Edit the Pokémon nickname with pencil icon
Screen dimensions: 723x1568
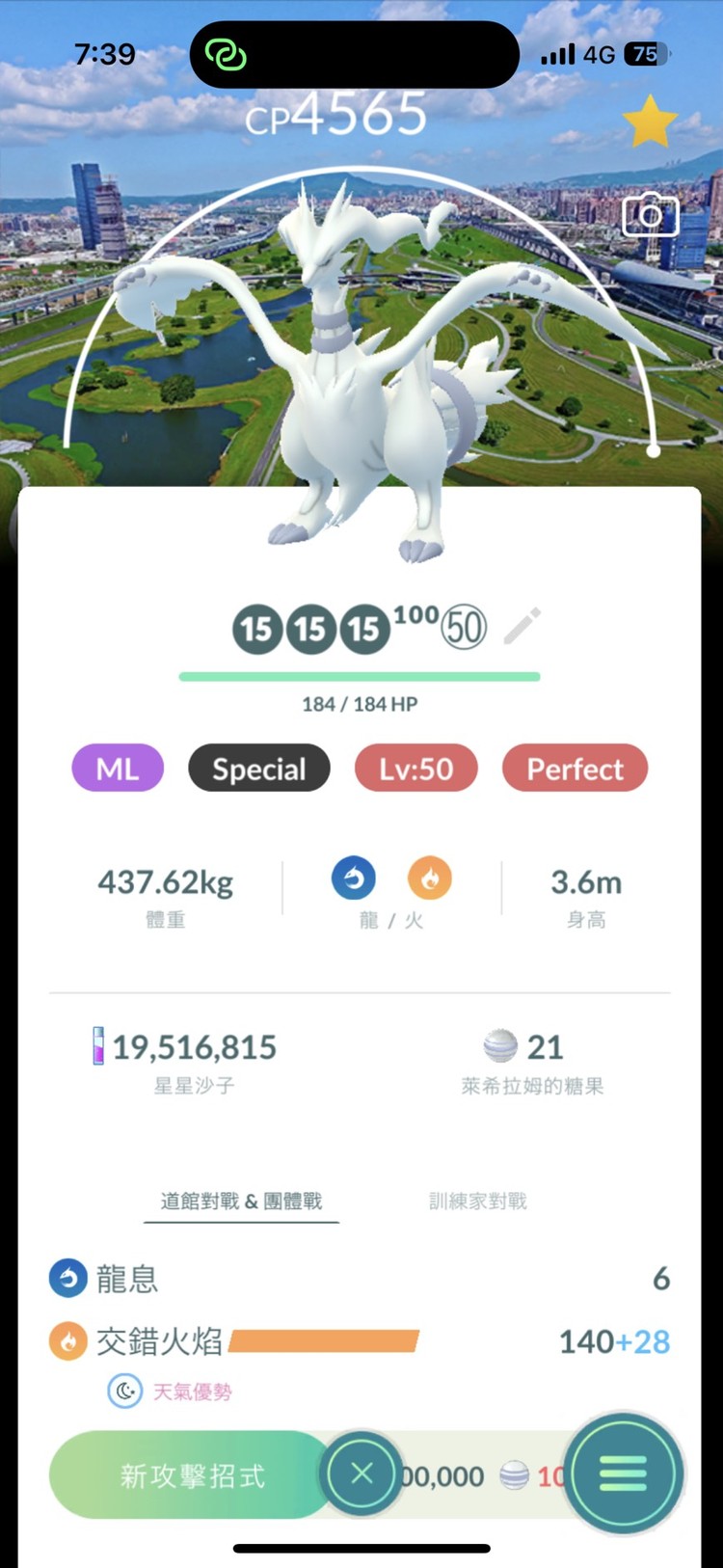tap(522, 627)
